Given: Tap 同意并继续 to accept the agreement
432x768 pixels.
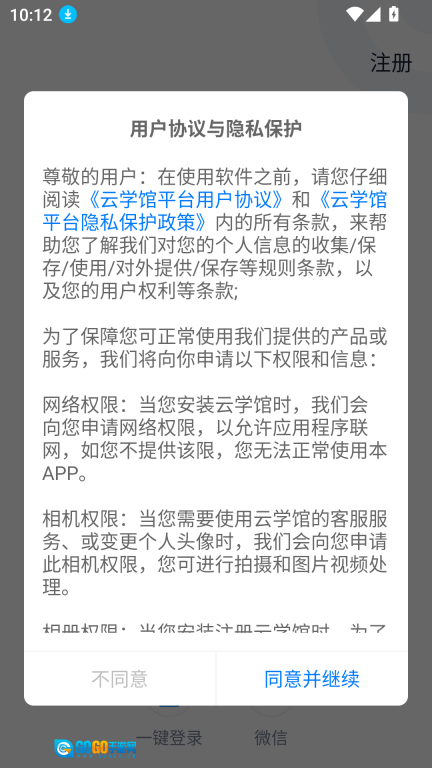Looking at the screenshot, I should (312, 678).
